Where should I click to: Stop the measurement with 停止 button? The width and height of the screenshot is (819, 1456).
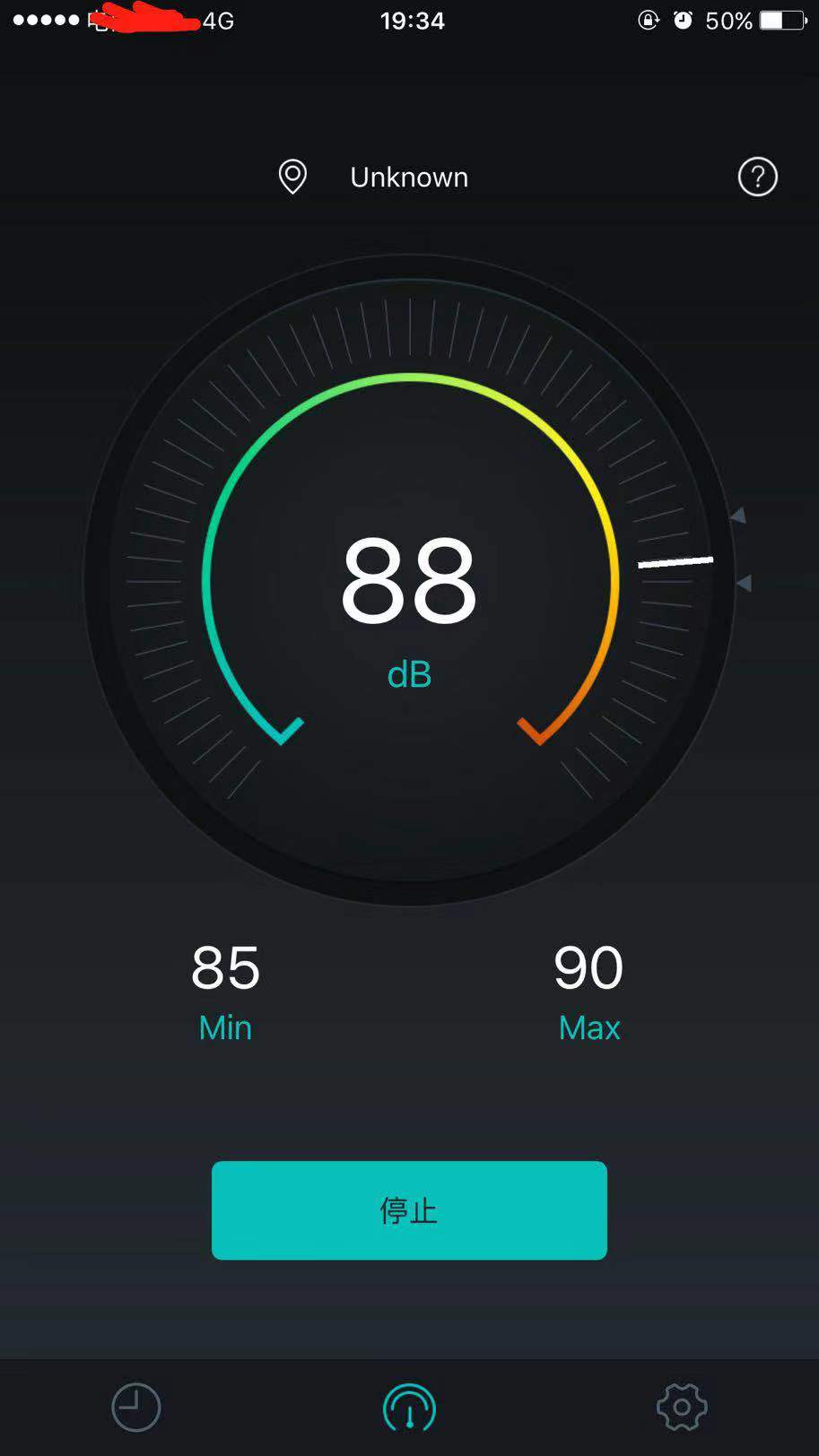click(x=409, y=1209)
